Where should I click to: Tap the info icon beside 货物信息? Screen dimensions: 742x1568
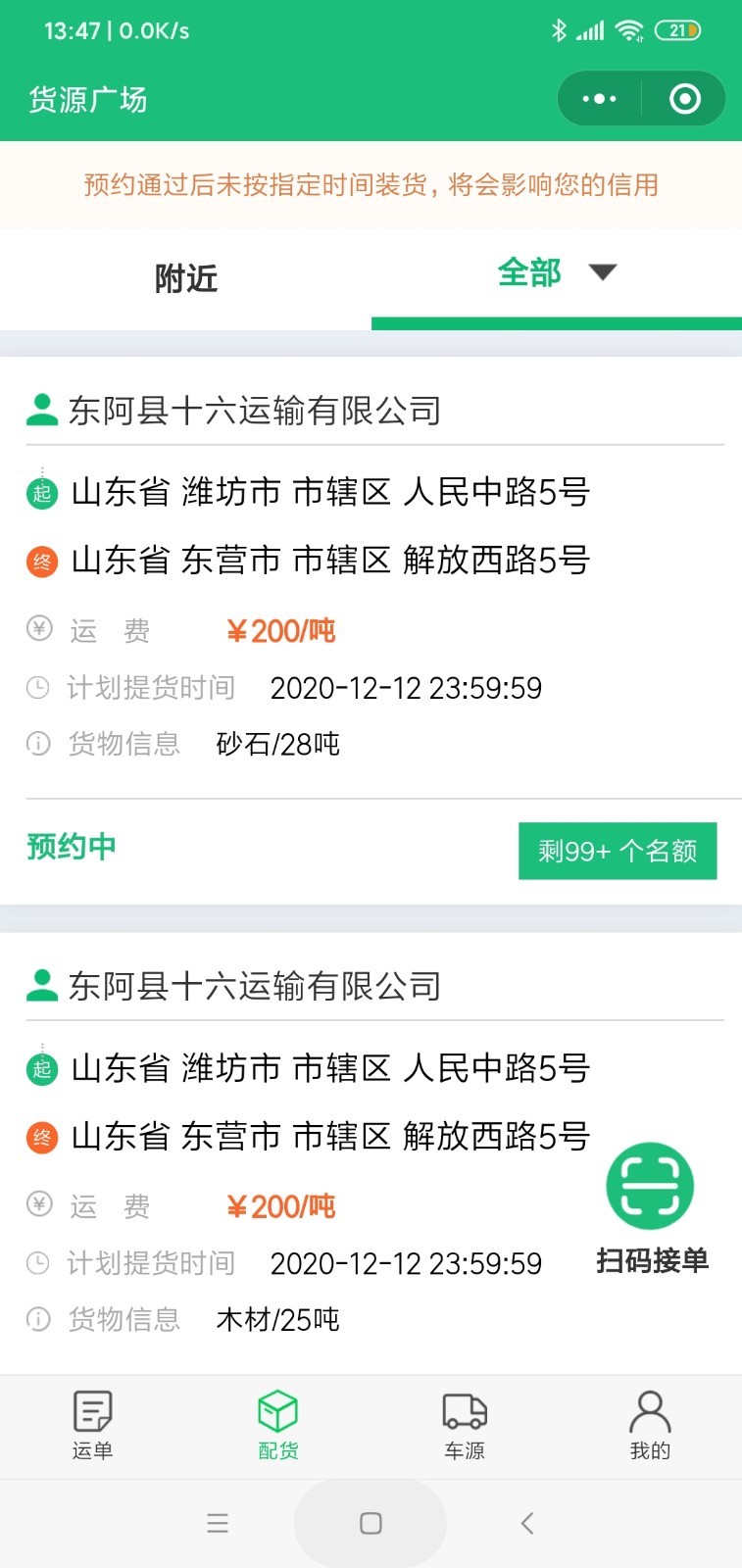pyautogui.click(x=37, y=744)
